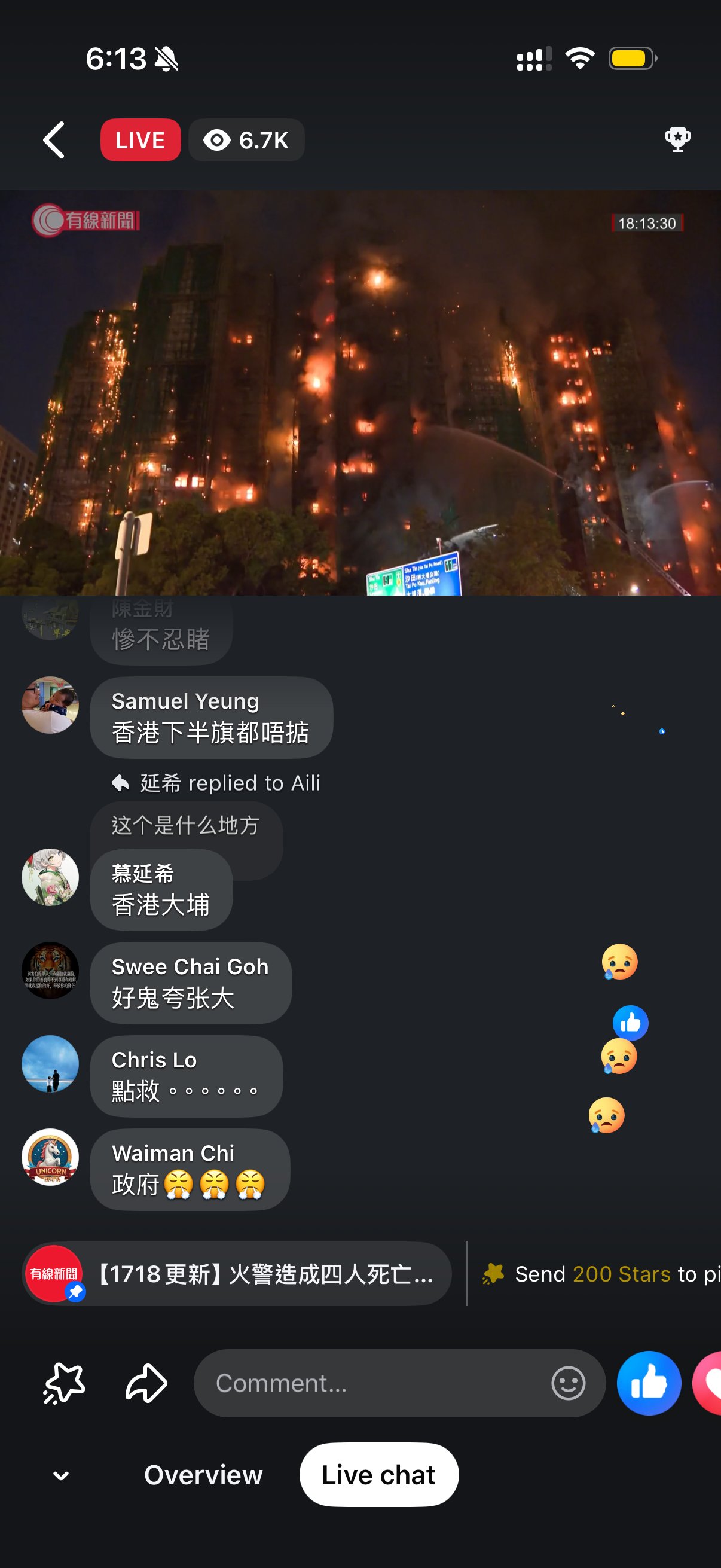Tap the LIVE indicator badge
The height and width of the screenshot is (1568, 721).
pyautogui.click(x=140, y=140)
